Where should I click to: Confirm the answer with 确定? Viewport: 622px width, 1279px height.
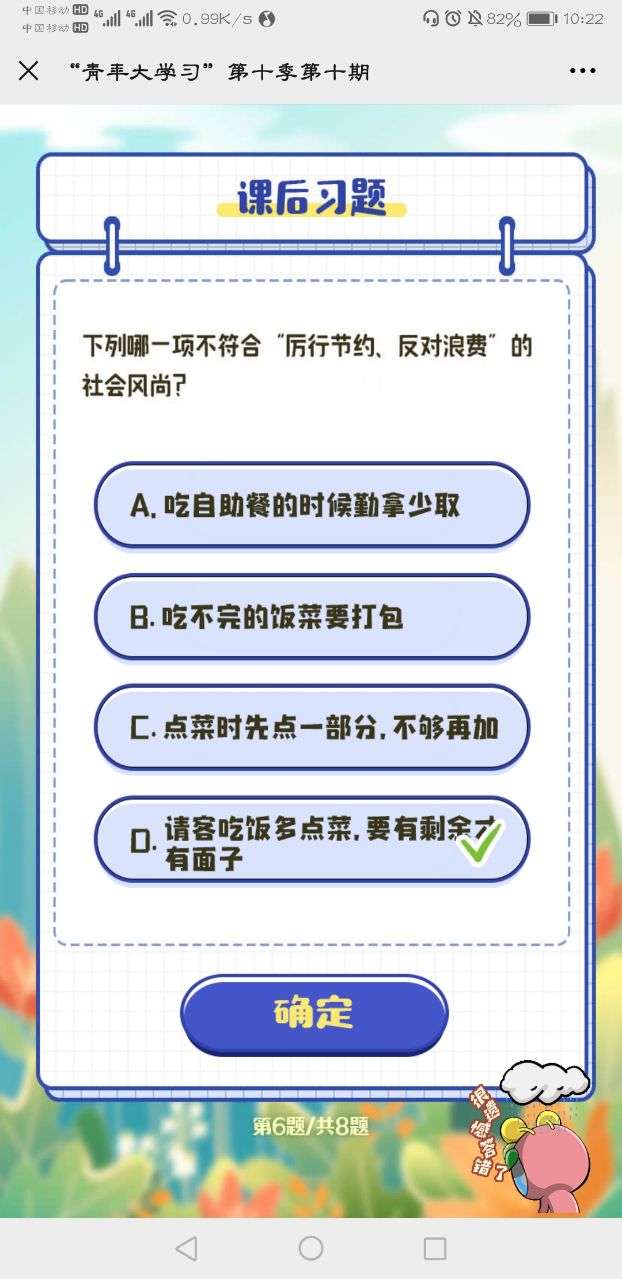click(x=314, y=1014)
